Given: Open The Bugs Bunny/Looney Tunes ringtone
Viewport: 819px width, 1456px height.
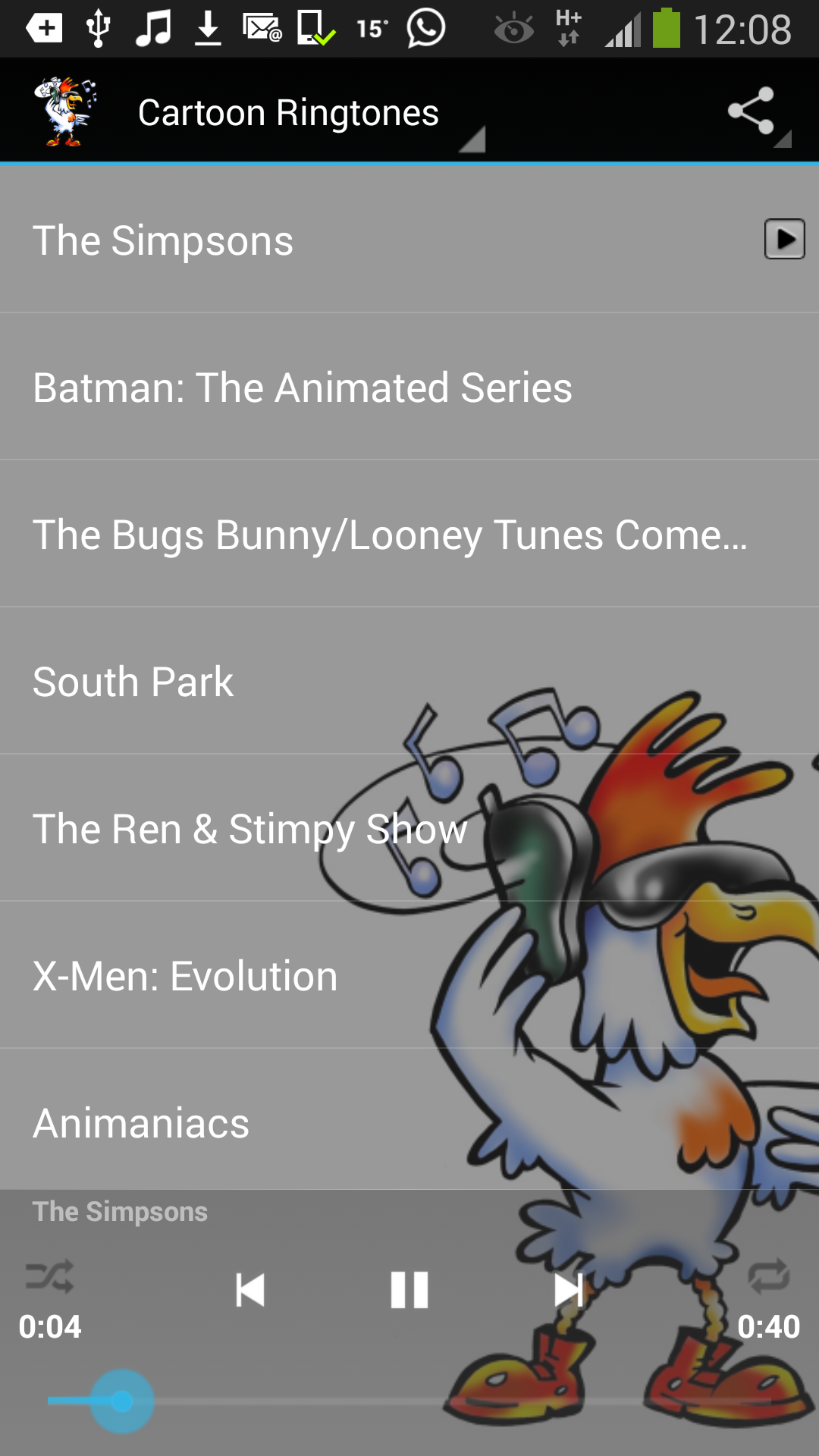Looking at the screenshot, I should pos(391,535).
